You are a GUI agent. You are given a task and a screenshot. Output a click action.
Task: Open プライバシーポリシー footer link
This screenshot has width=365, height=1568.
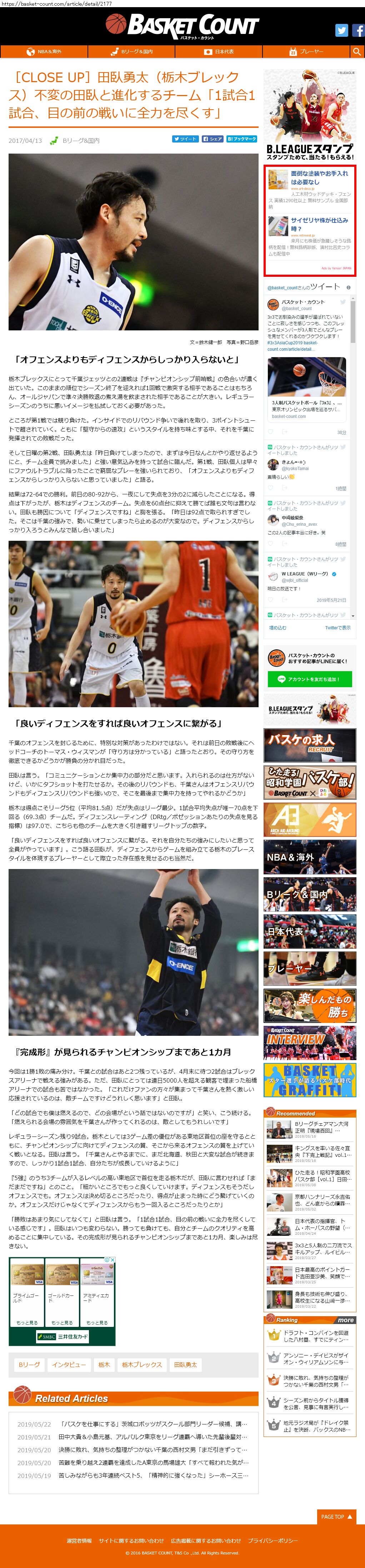[x=273, y=1540]
